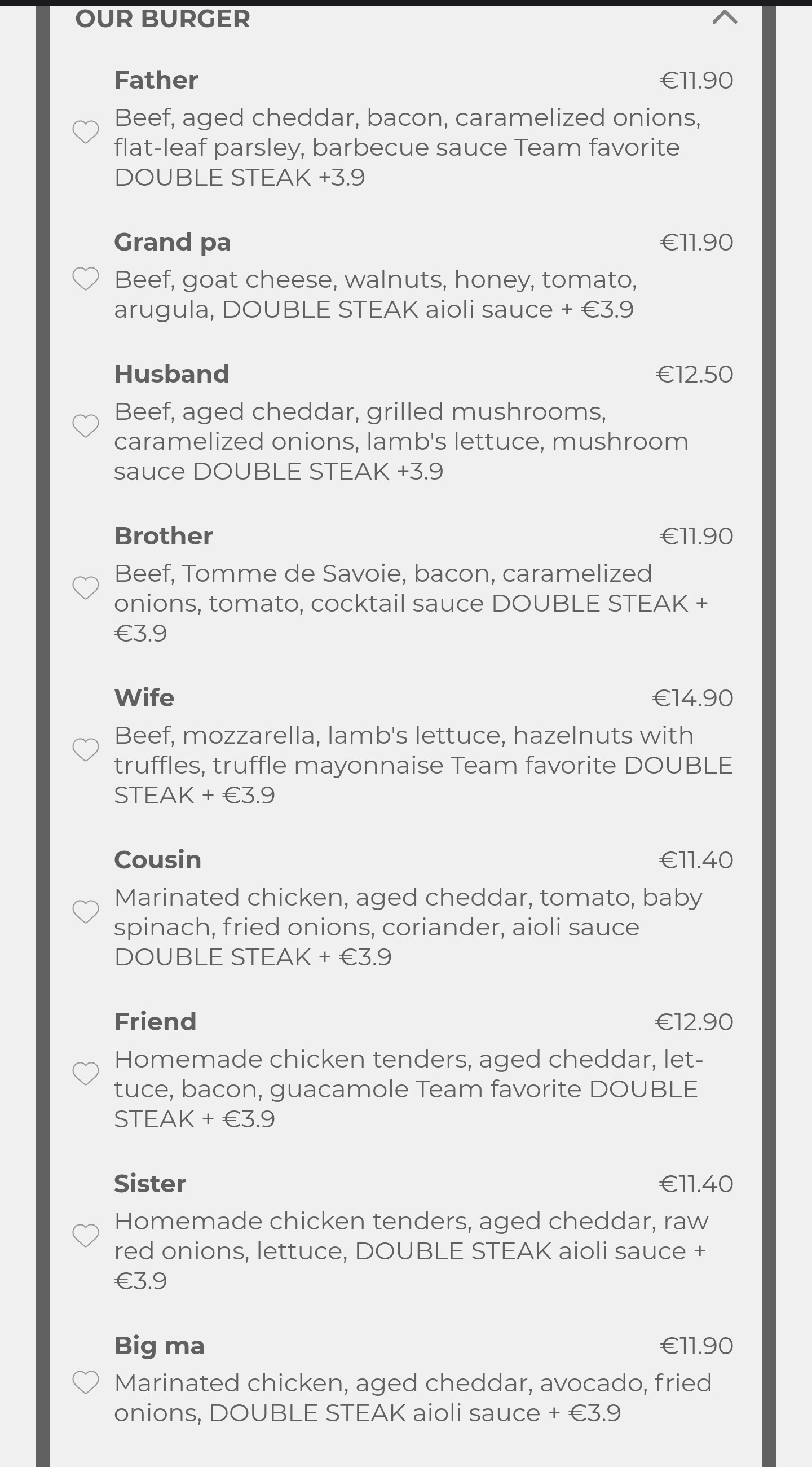Screen dimensions: 812x1467
Task: Collapse the OUR BURGER section
Action: (725, 17)
